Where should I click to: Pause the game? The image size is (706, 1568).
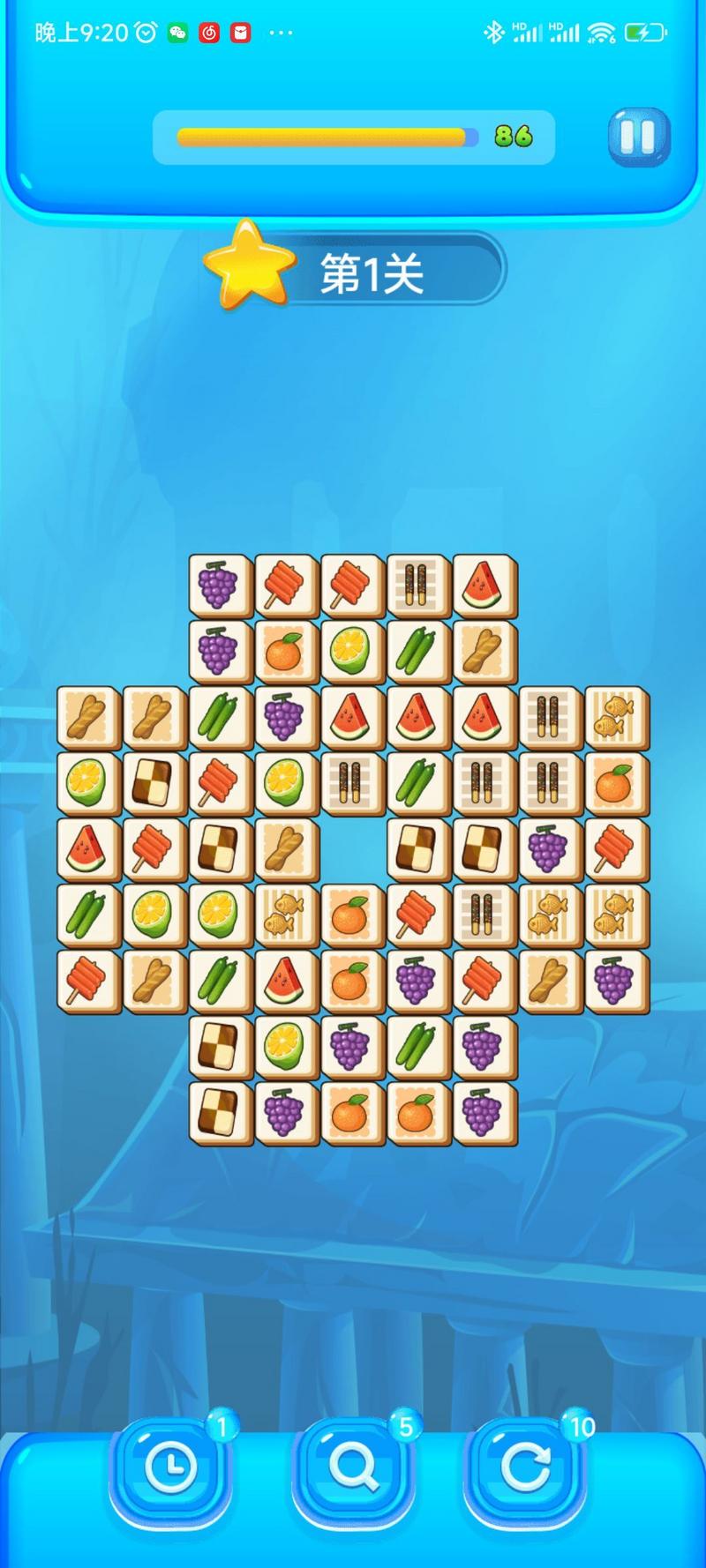pyautogui.click(x=639, y=138)
